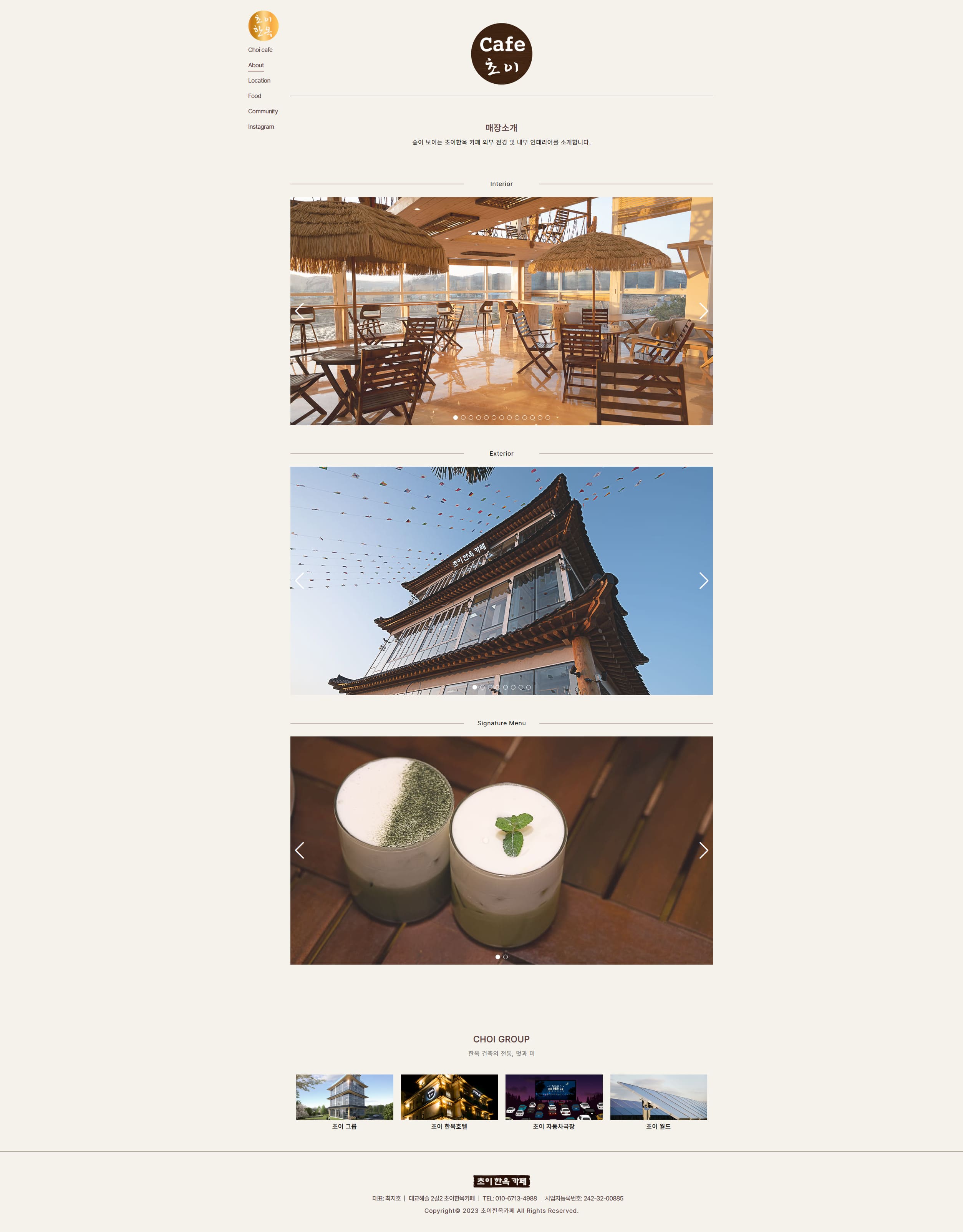Visit the Community page
Viewport: 963px width, 1232px height.
pos(262,111)
